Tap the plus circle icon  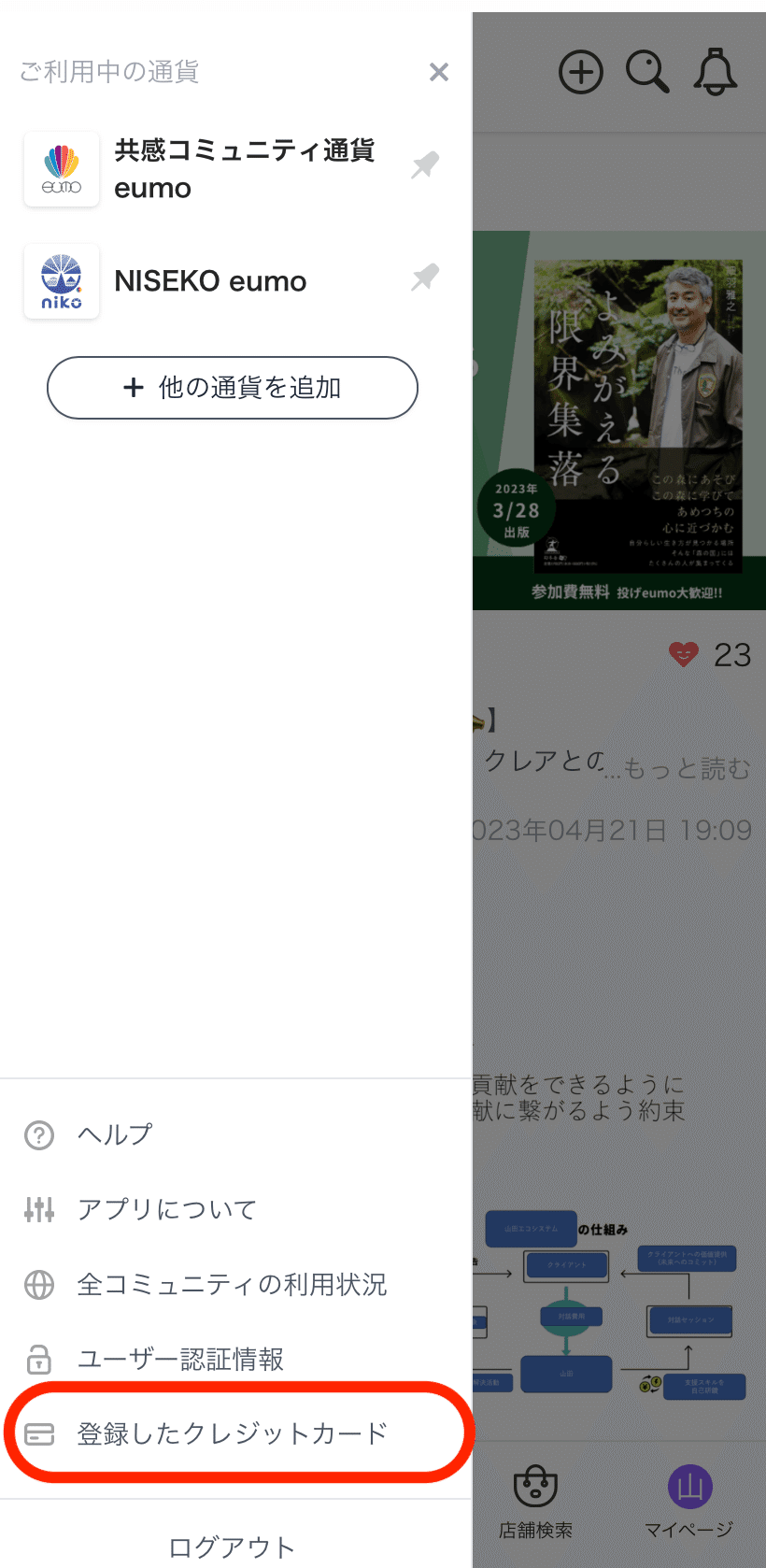coord(581,72)
